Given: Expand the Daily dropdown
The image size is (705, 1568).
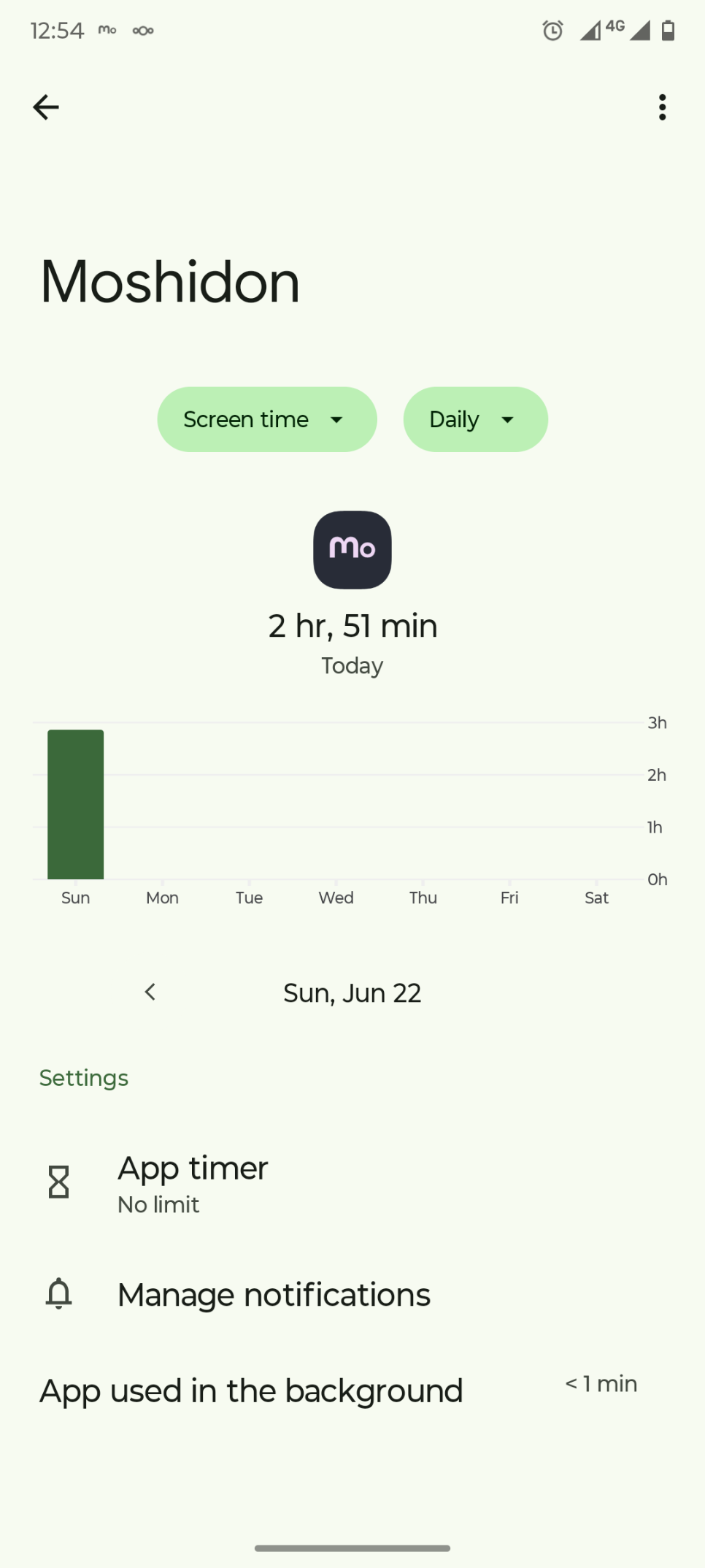Looking at the screenshot, I should (x=475, y=419).
